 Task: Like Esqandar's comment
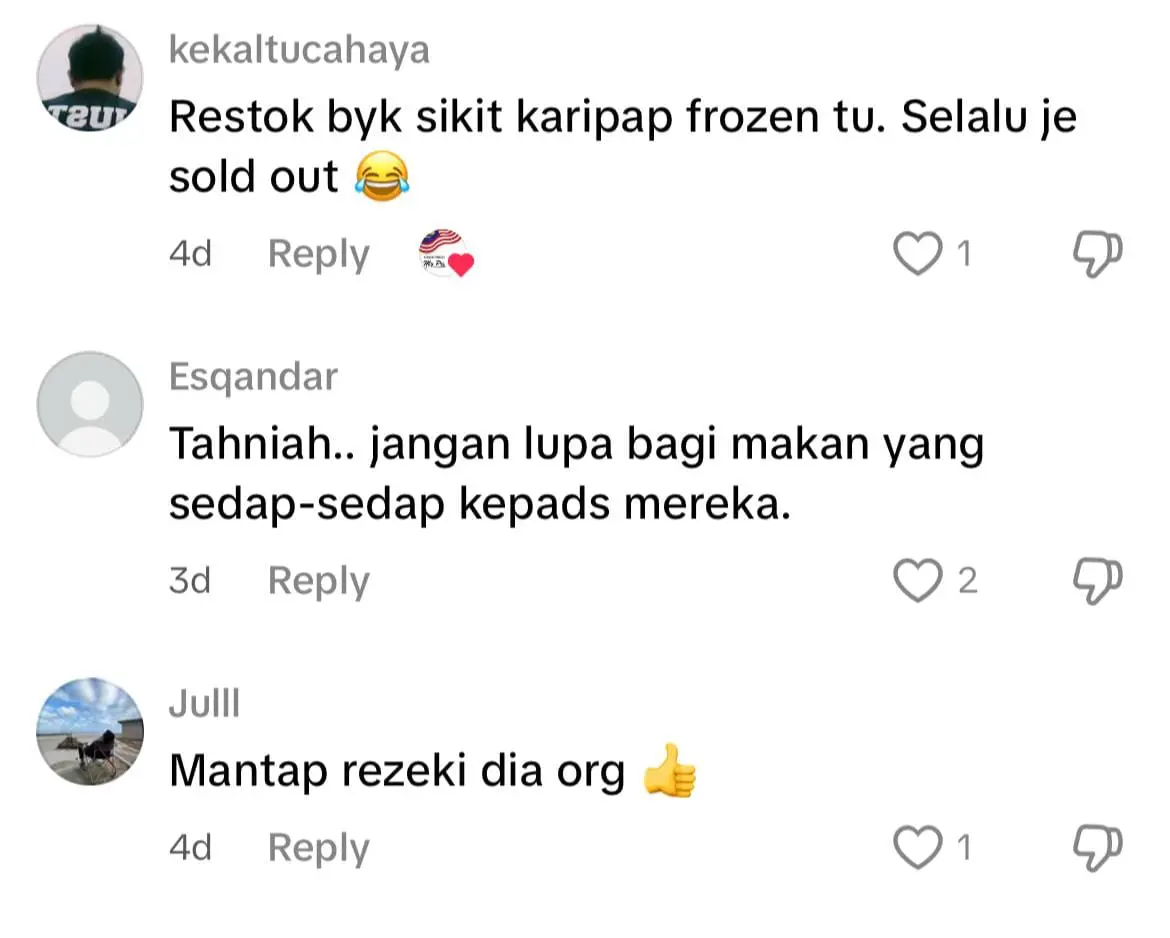917,580
